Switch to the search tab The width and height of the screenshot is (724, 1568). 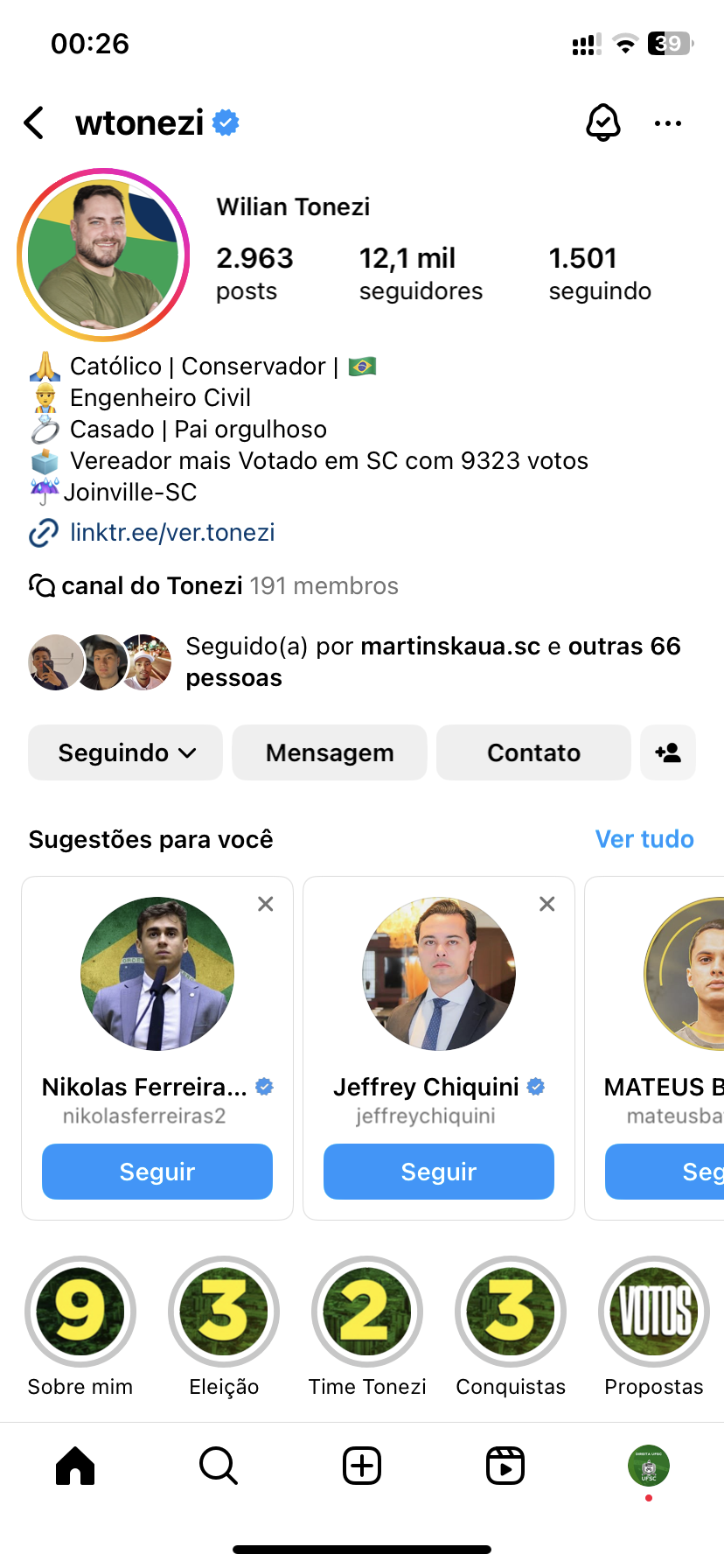click(x=218, y=1466)
